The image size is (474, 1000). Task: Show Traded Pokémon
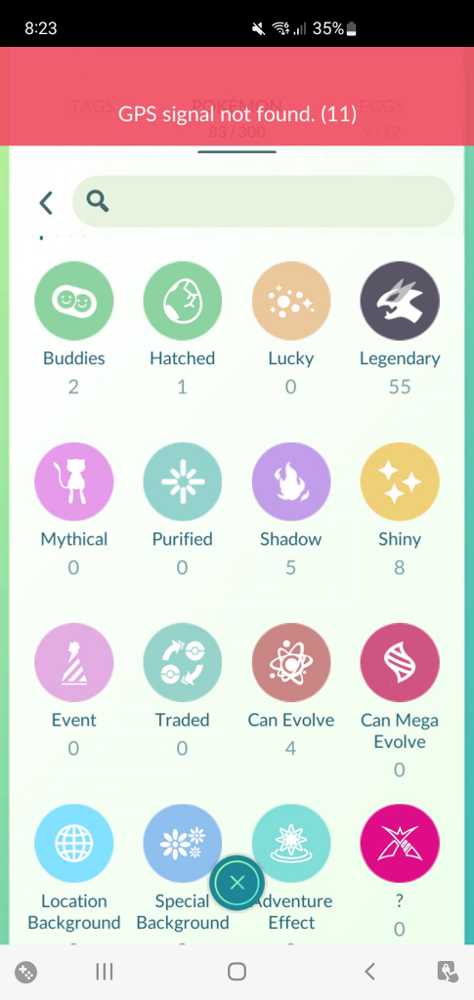point(182,663)
